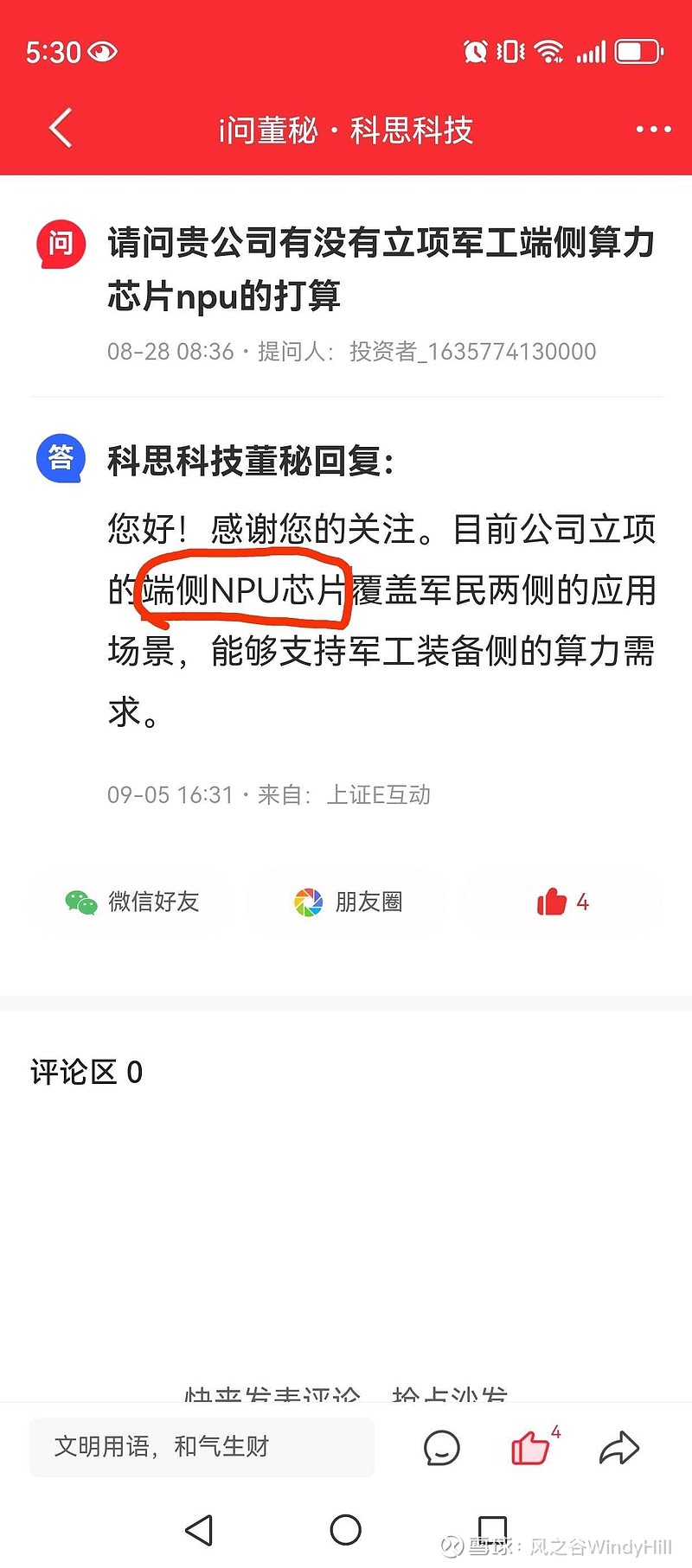This screenshot has height=1568, width=692.
Task: Click the share arrow icon
Action: tap(620, 1448)
